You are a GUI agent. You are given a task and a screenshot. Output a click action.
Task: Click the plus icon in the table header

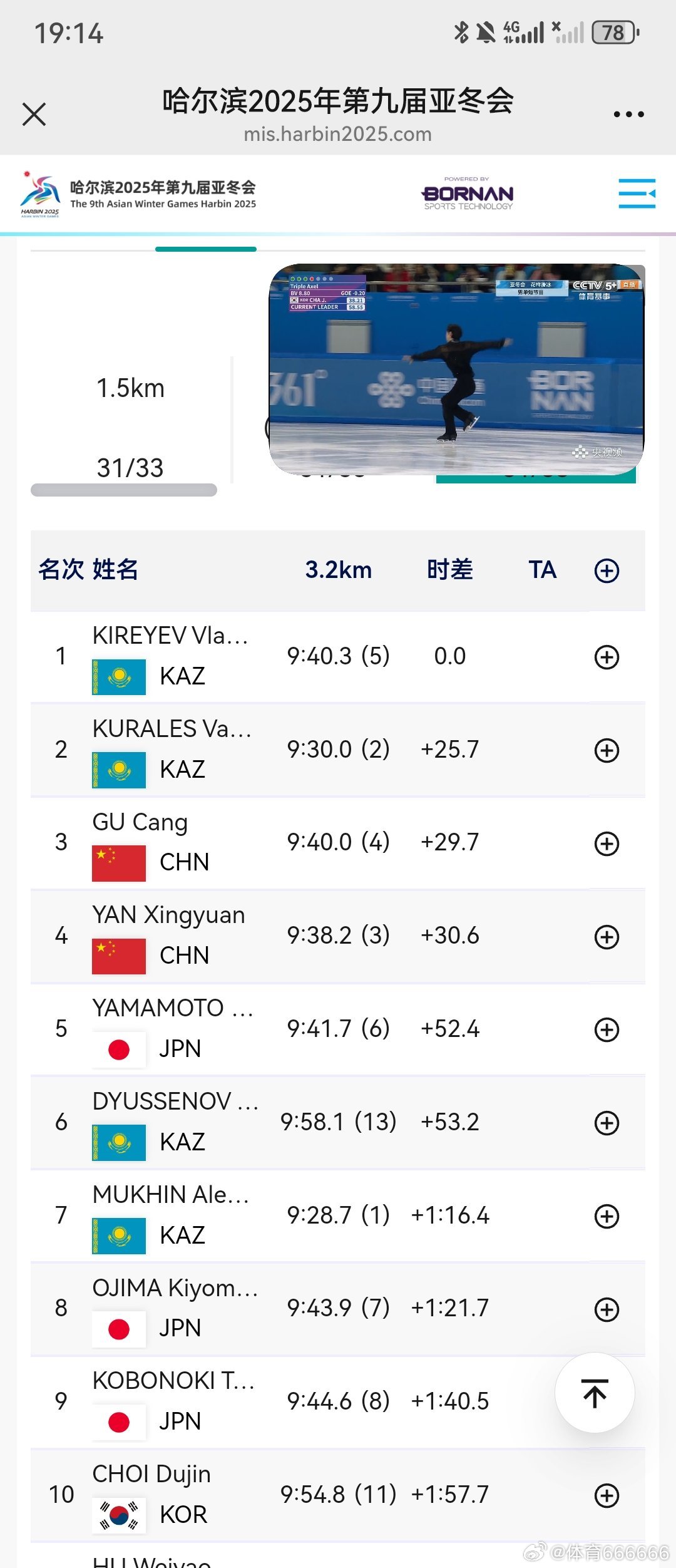click(x=606, y=569)
